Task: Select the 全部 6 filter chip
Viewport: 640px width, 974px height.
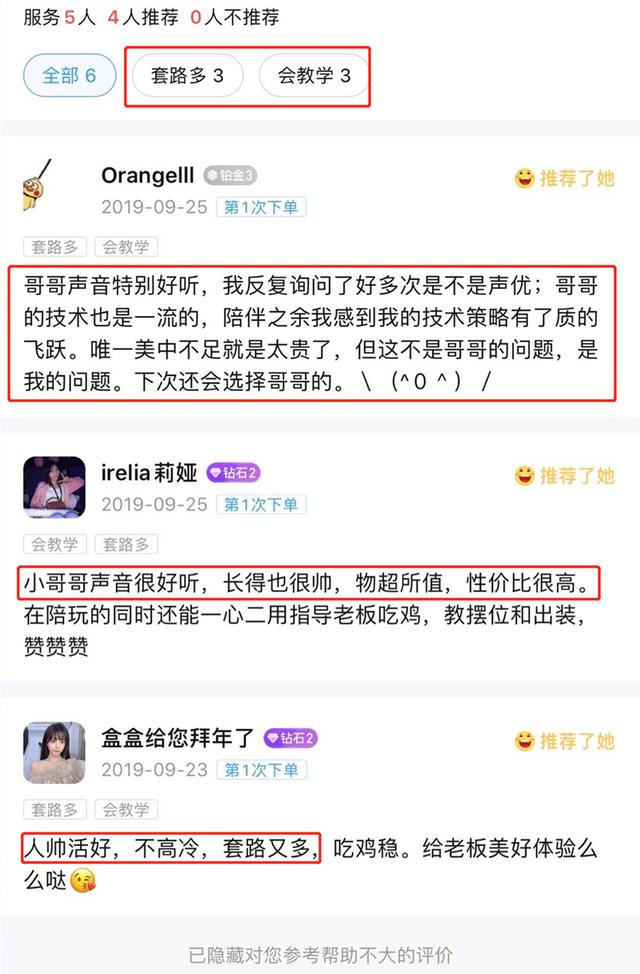Action: click(70, 76)
